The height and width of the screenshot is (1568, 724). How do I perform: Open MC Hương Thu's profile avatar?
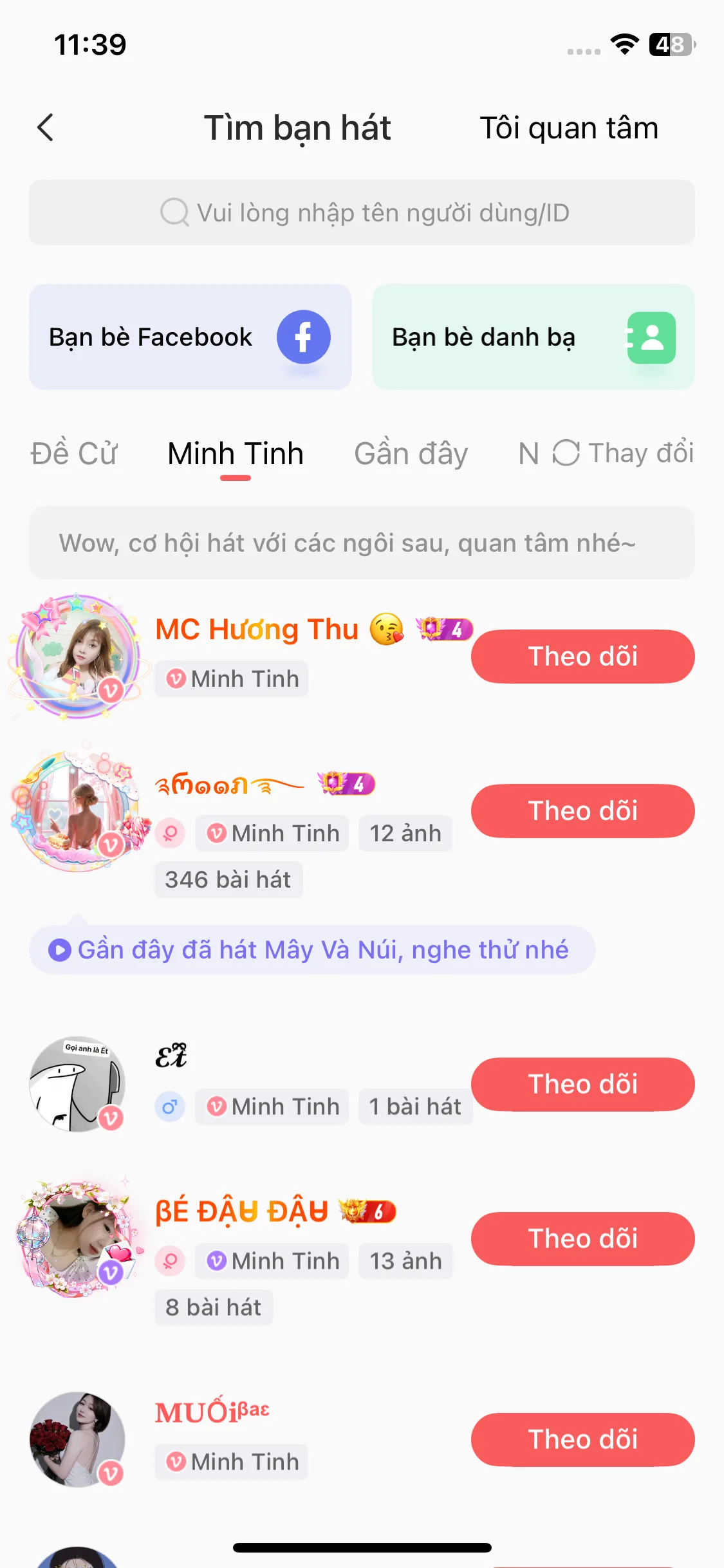tap(77, 656)
